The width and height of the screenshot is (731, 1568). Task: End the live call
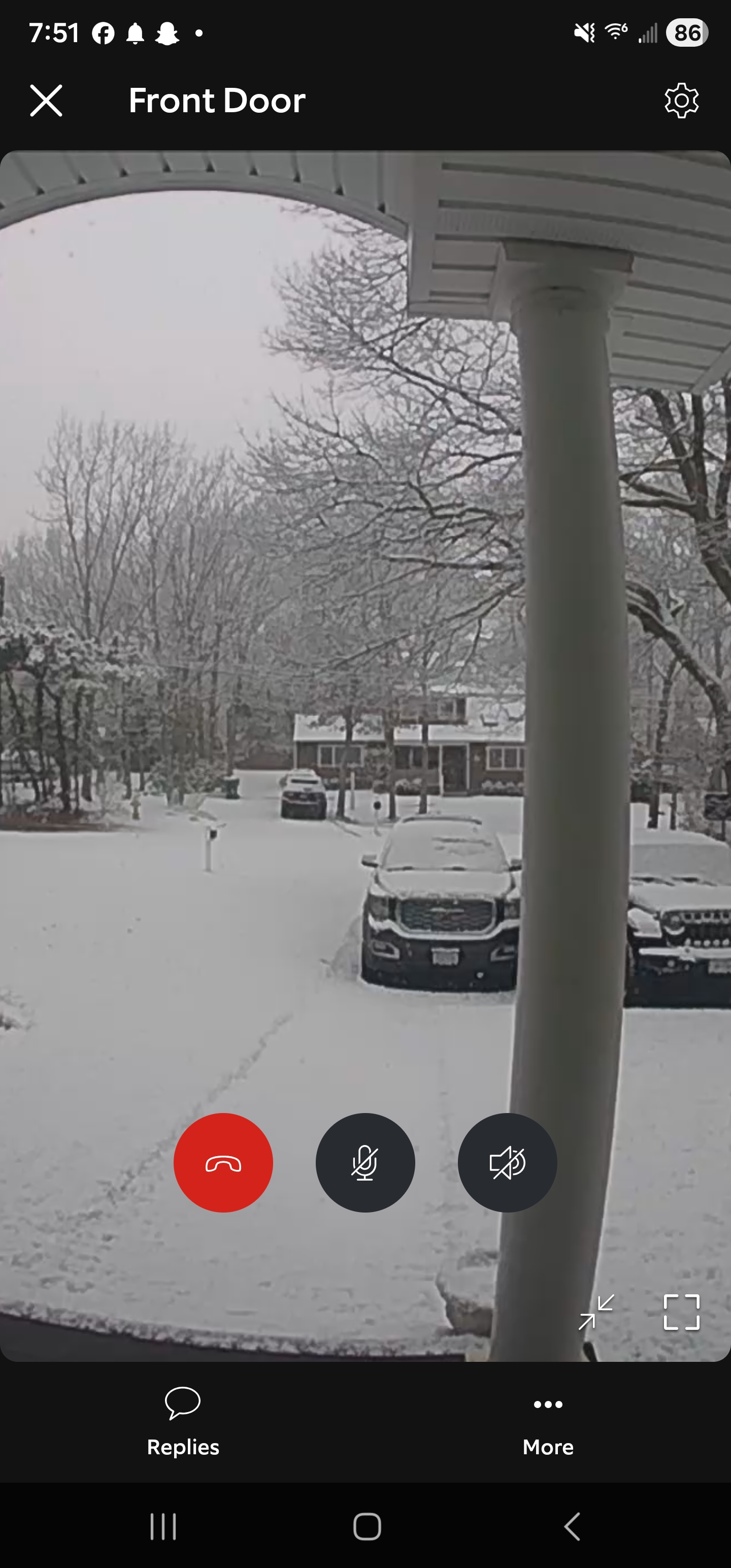pos(223,1163)
